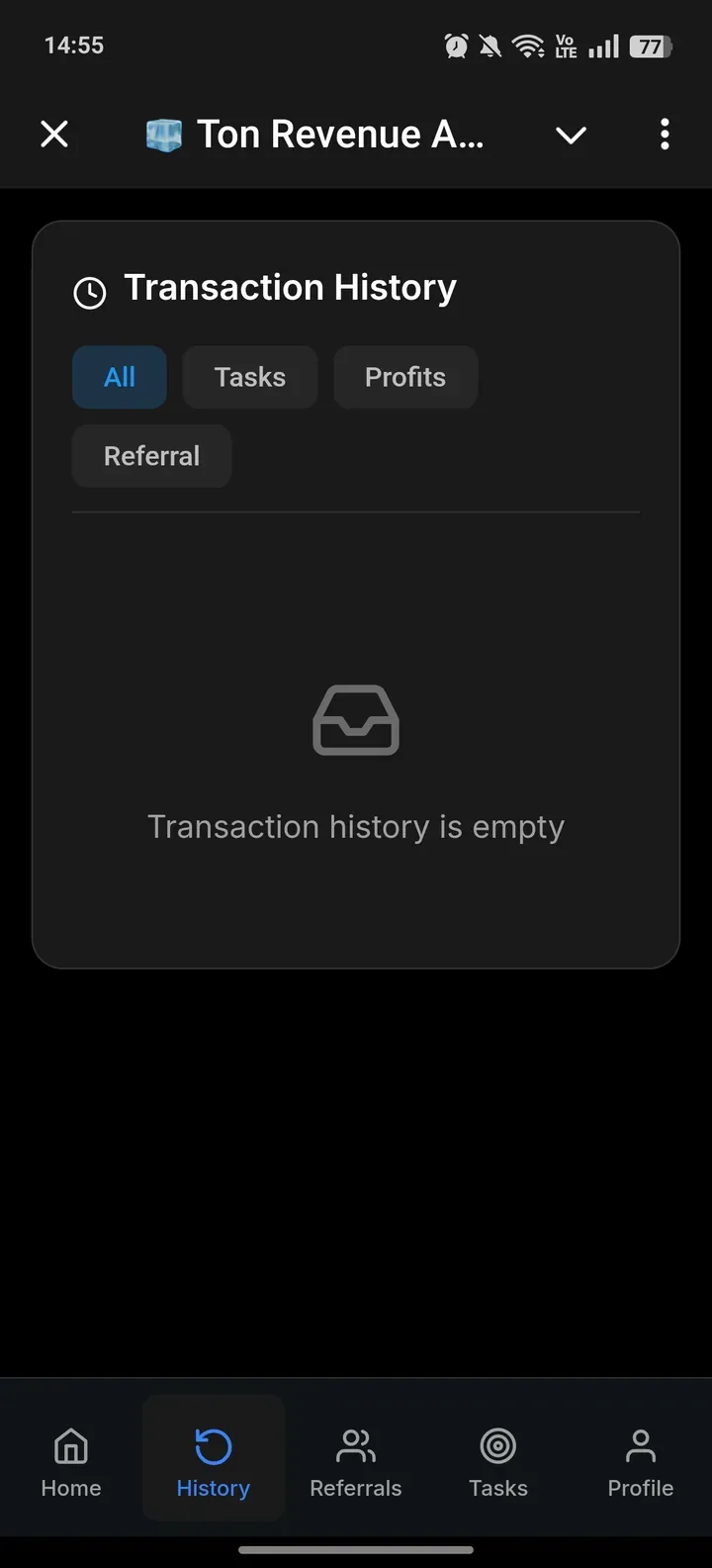Viewport: 712px width, 1568px height.
Task: Click the clock icon beside Transaction History
Action: [89, 292]
